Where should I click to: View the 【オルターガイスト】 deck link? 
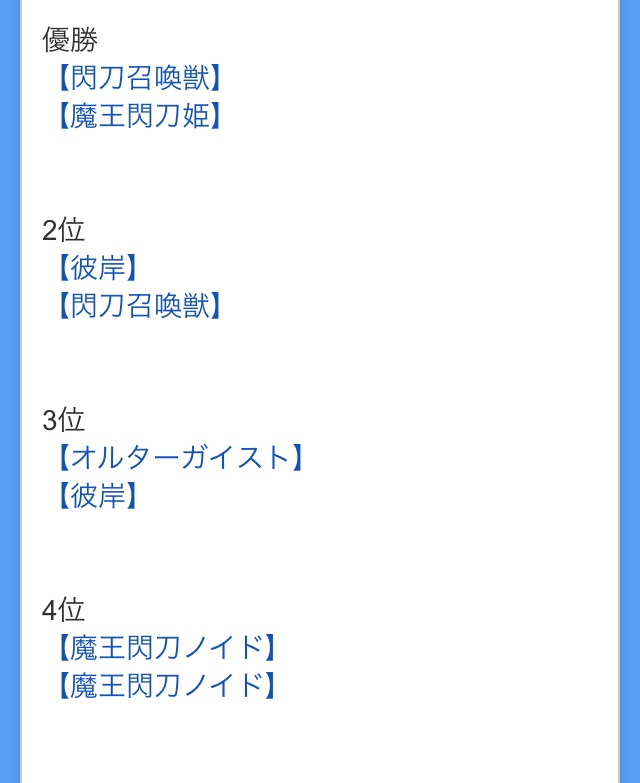point(176,458)
